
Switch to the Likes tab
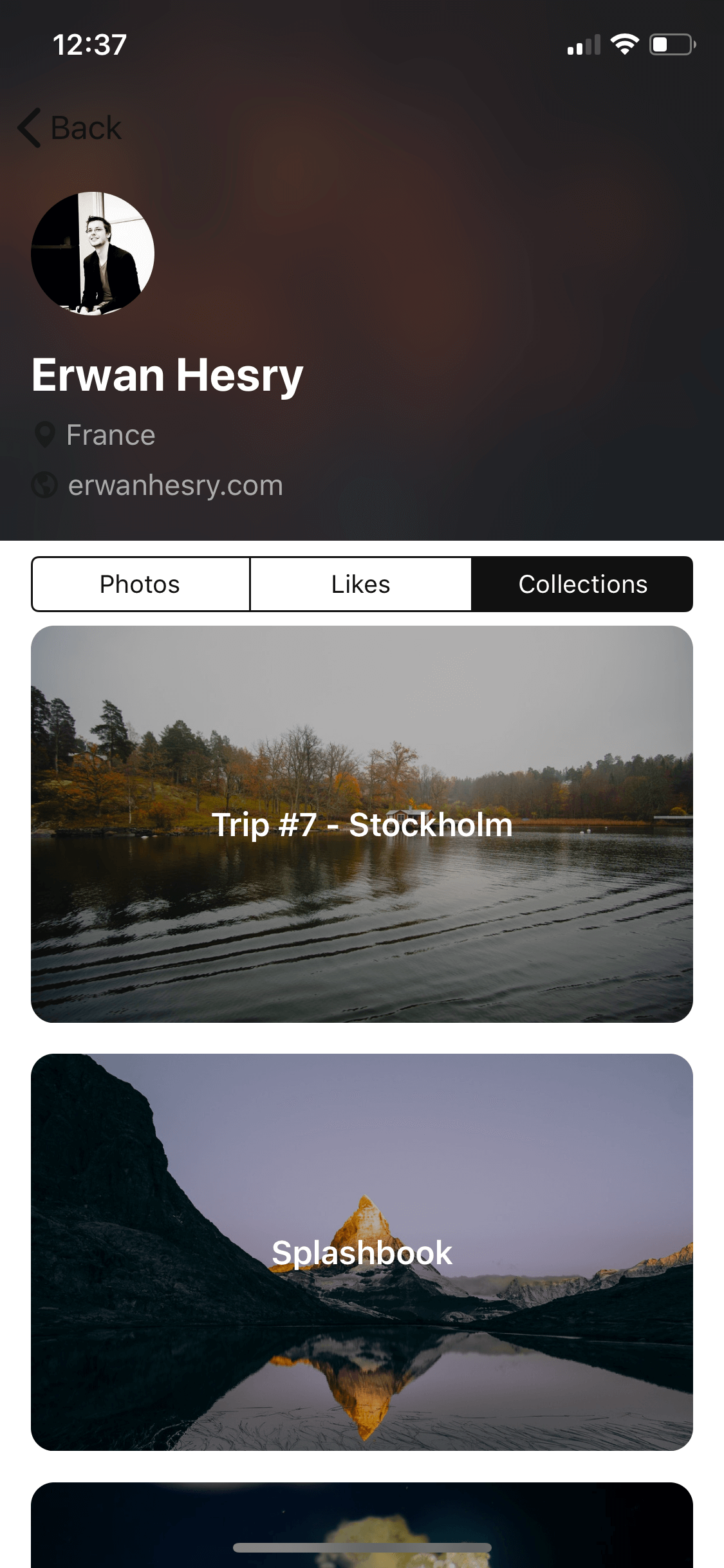360,584
